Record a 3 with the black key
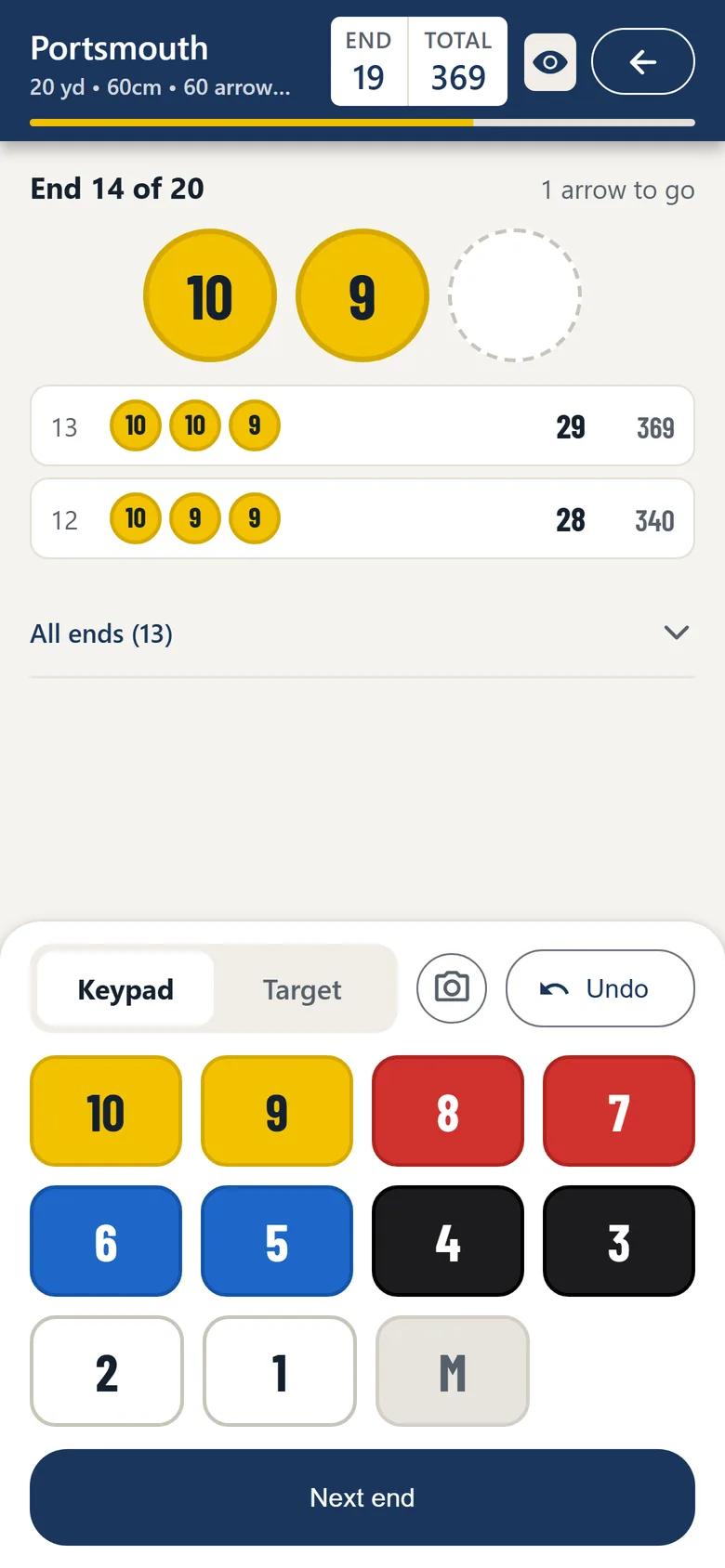725x1568 pixels. pyautogui.click(x=619, y=1242)
